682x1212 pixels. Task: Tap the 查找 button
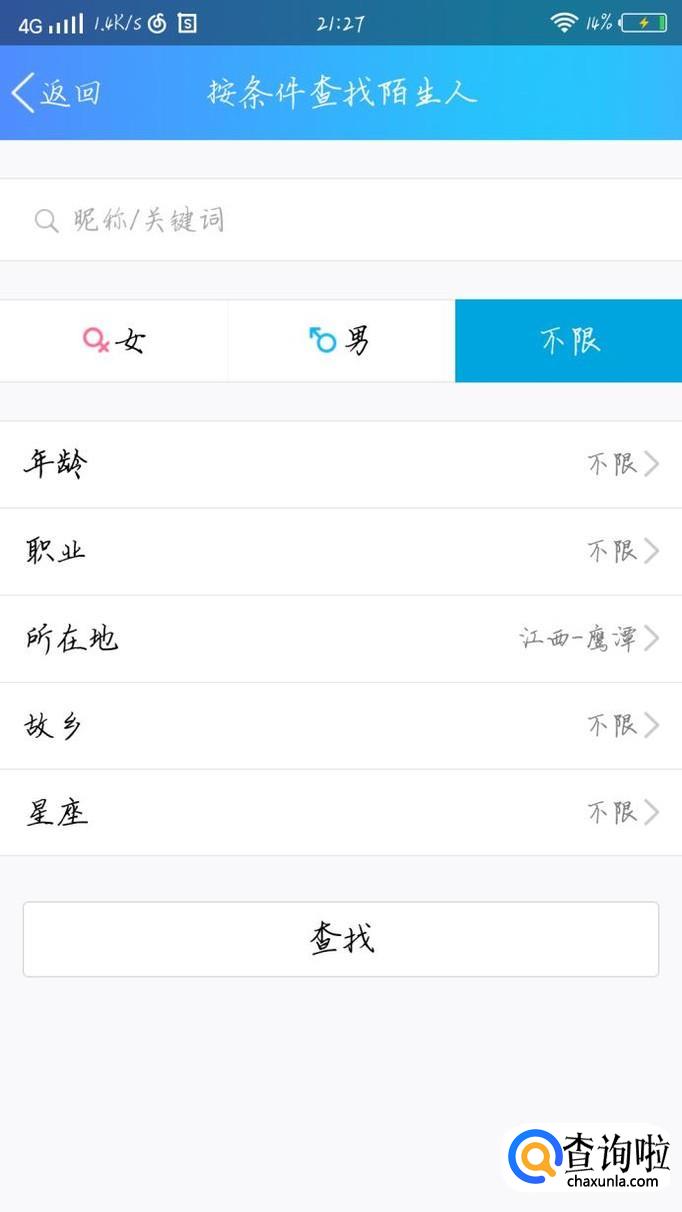341,939
